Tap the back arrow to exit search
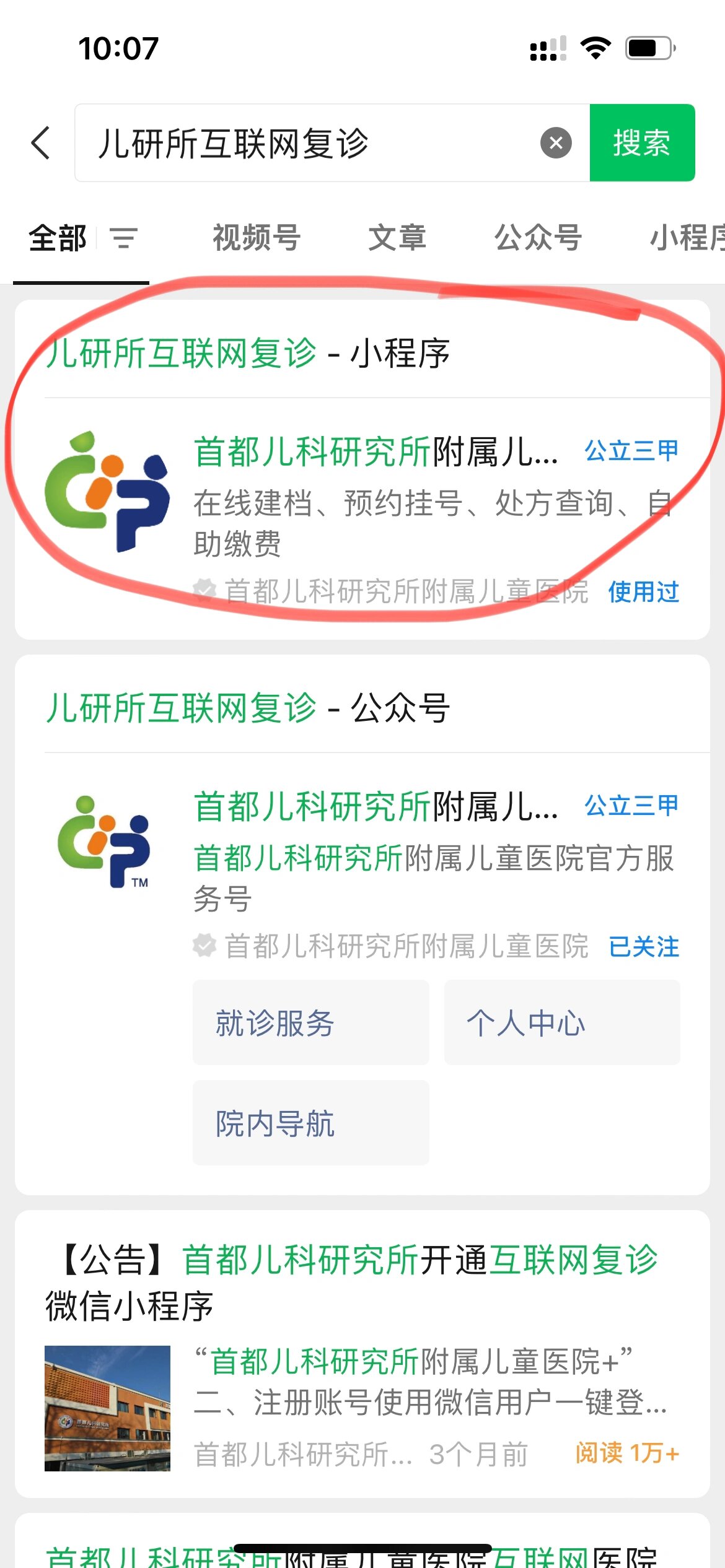725x1568 pixels. pos(40,142)
